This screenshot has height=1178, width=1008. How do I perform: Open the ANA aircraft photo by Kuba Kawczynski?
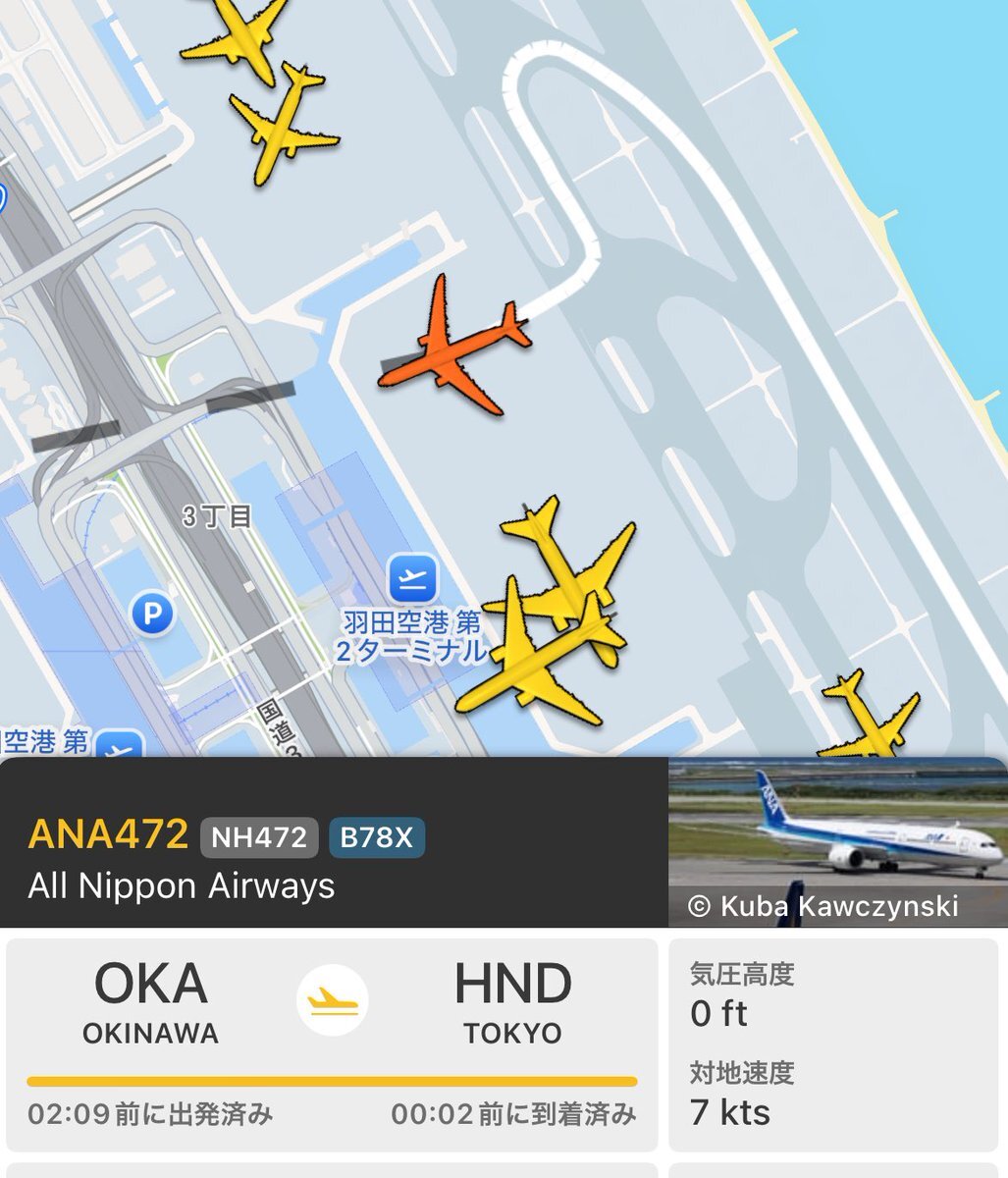(837, 841)
